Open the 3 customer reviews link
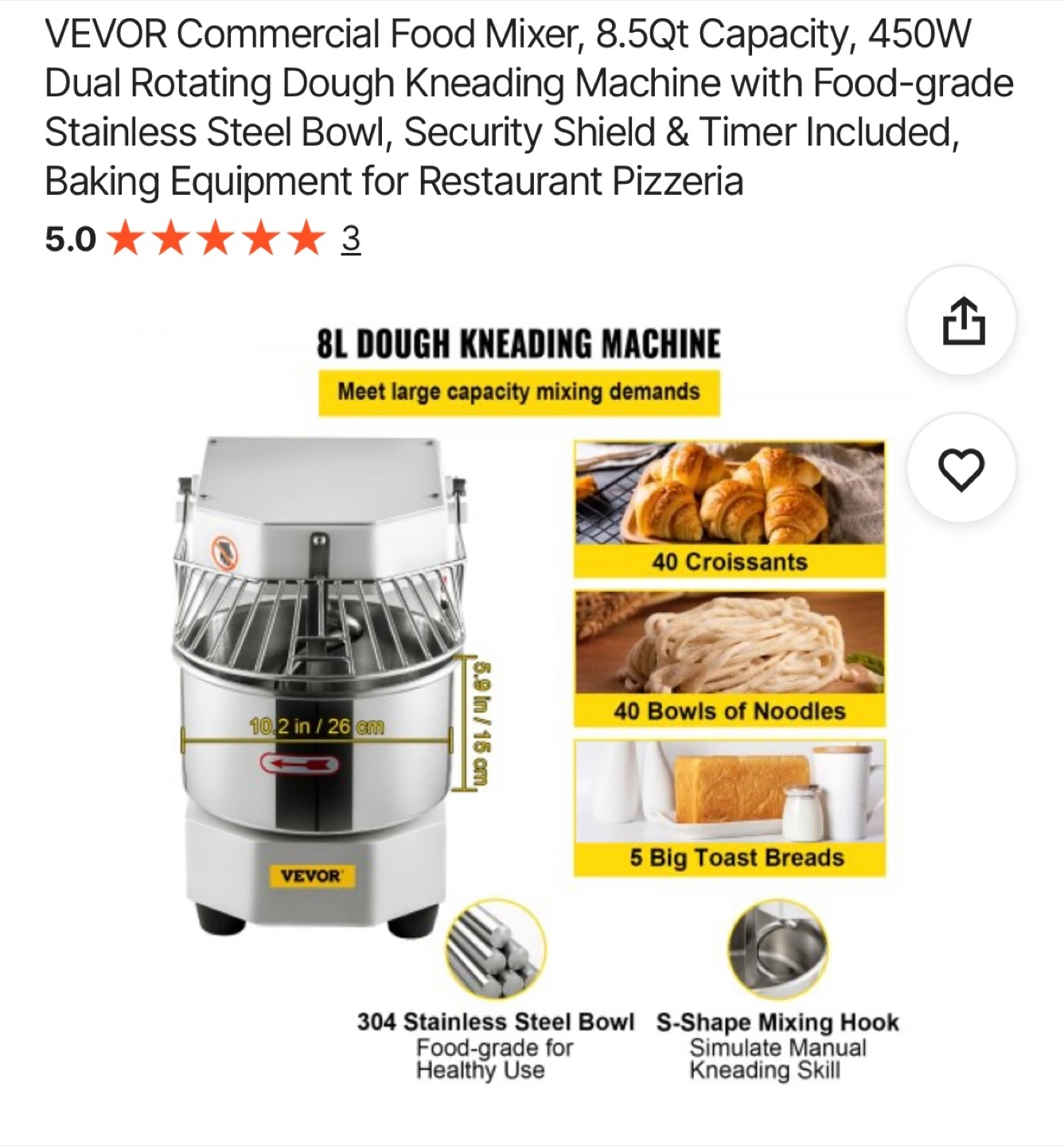This screenshot has height=1146, width=1064. coord(351,239)
